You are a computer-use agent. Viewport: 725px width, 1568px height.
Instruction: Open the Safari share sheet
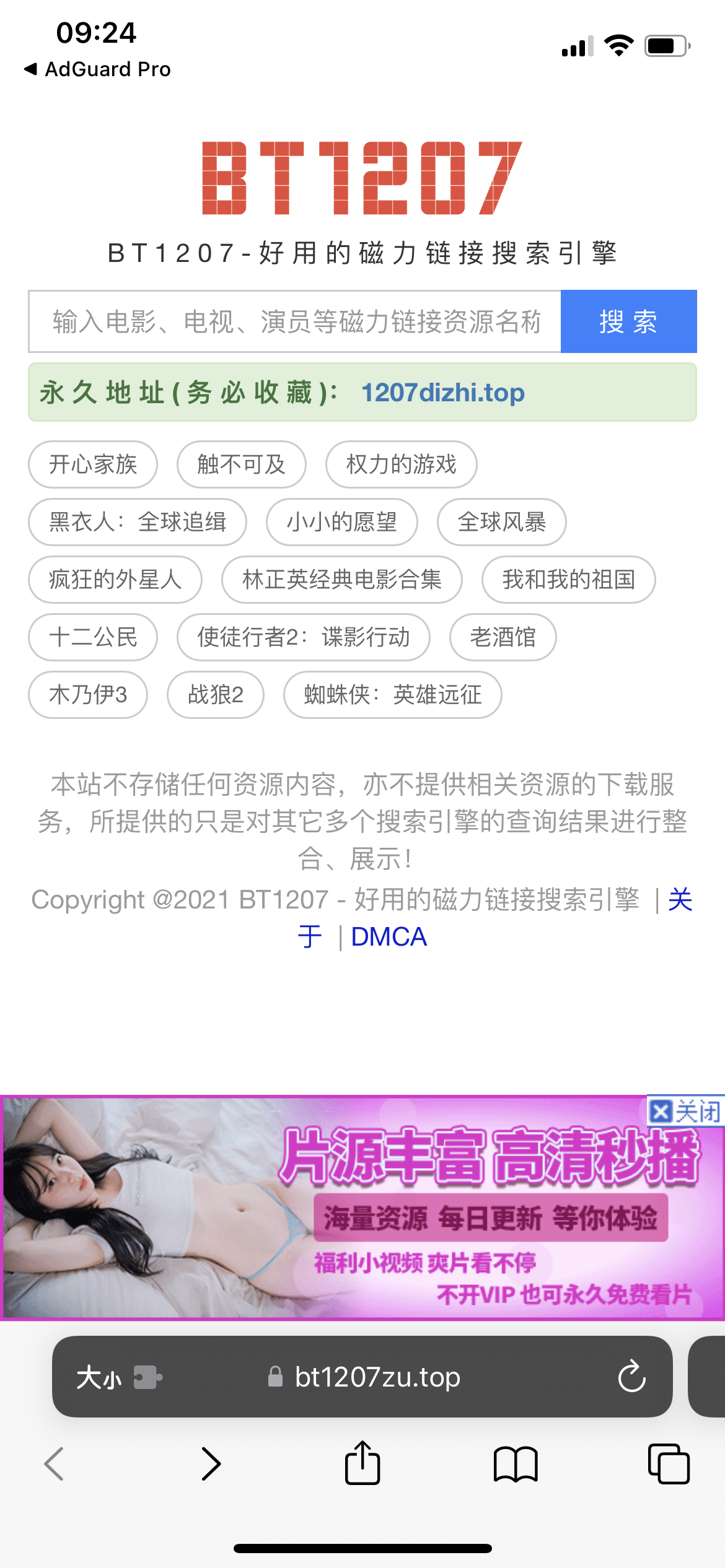[x=362, y=1463]
